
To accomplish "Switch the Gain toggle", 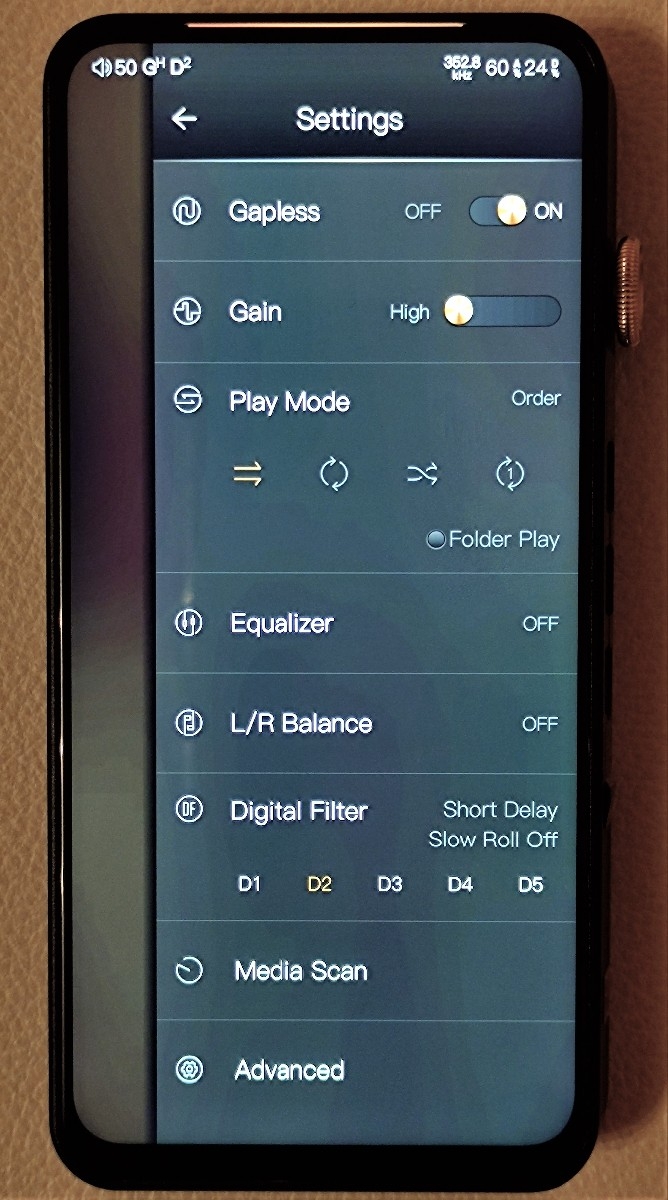I will tap(502, 311).
